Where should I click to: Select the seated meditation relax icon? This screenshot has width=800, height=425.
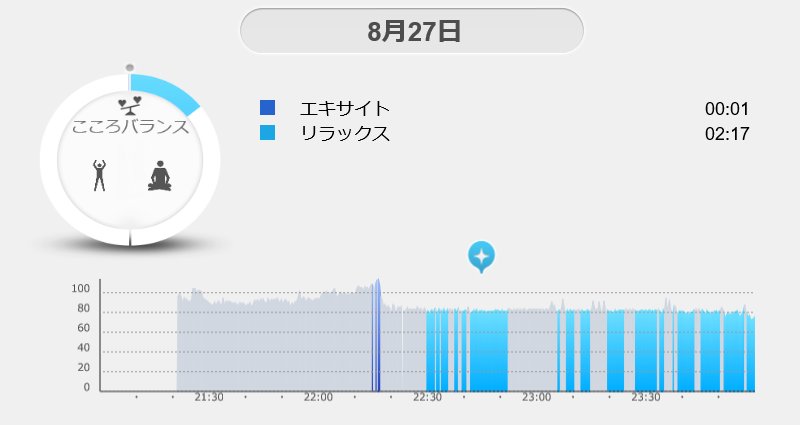(159, 175)
